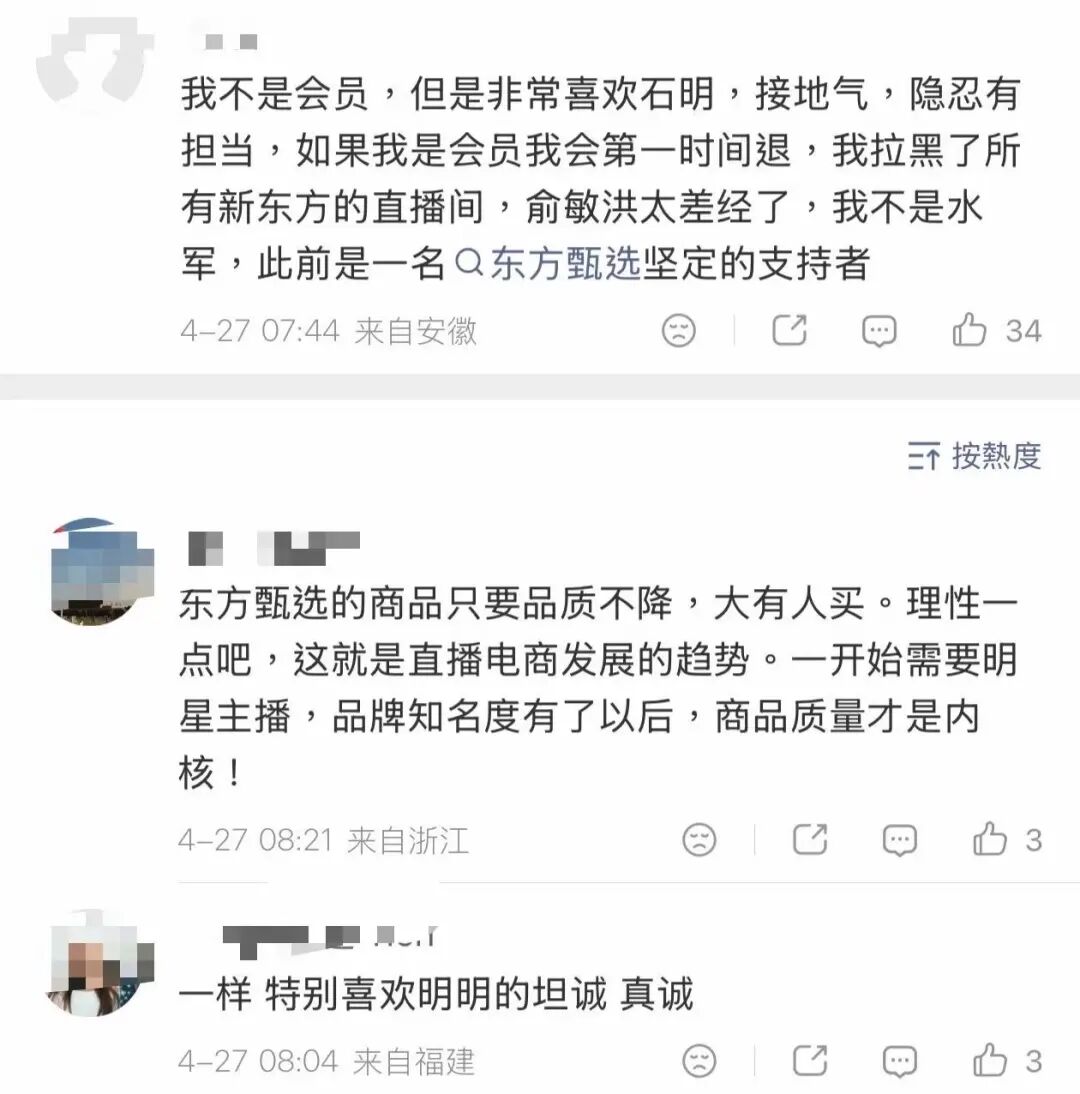Share the comment from 浙江
Viewport: 1080px width, 1094px height.
(x=809, y=839)
